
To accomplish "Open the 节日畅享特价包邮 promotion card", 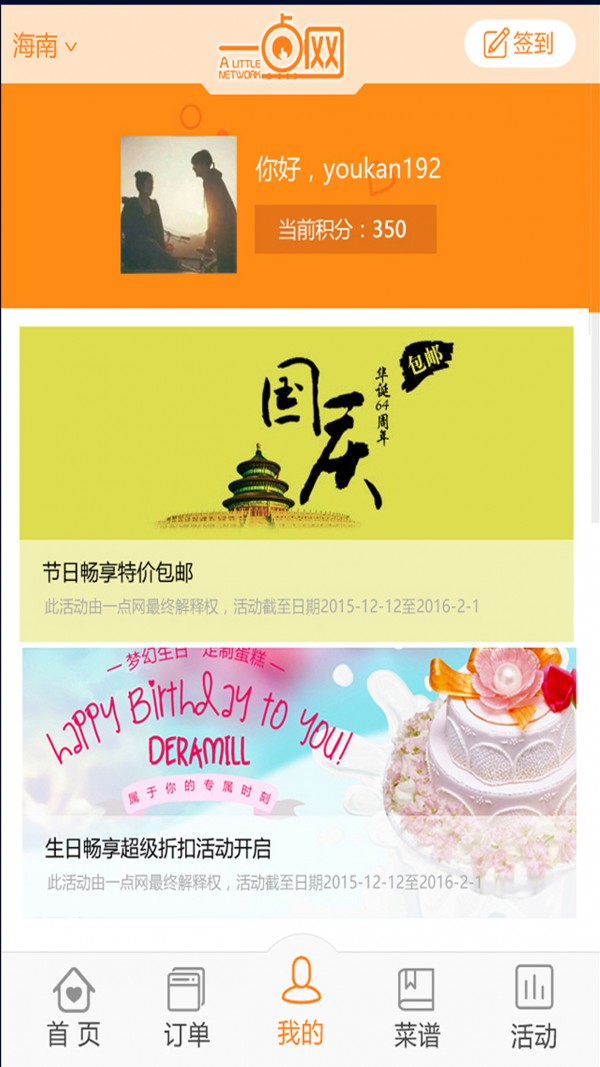I will coord(297,484).
